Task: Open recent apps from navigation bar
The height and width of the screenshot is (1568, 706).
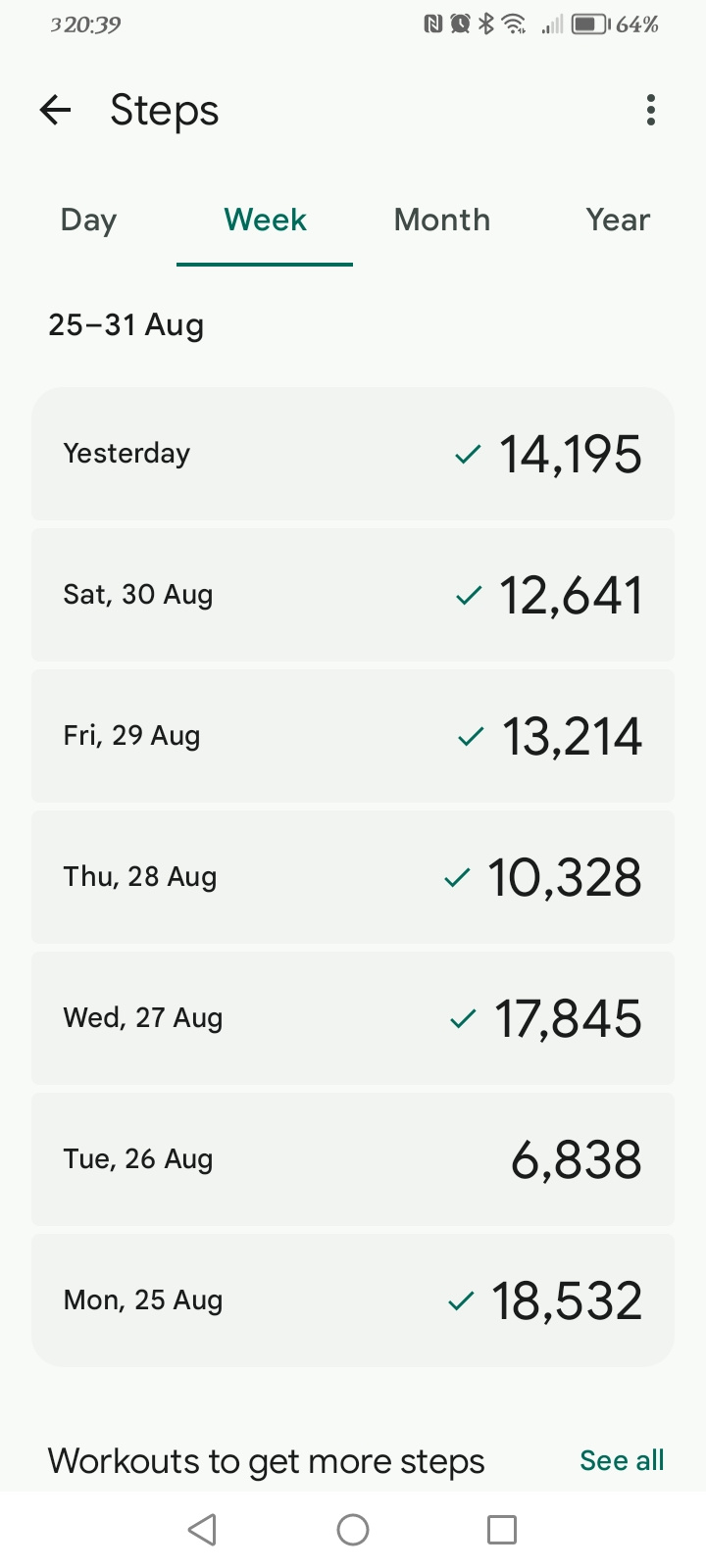Action: pos(502,1530)
